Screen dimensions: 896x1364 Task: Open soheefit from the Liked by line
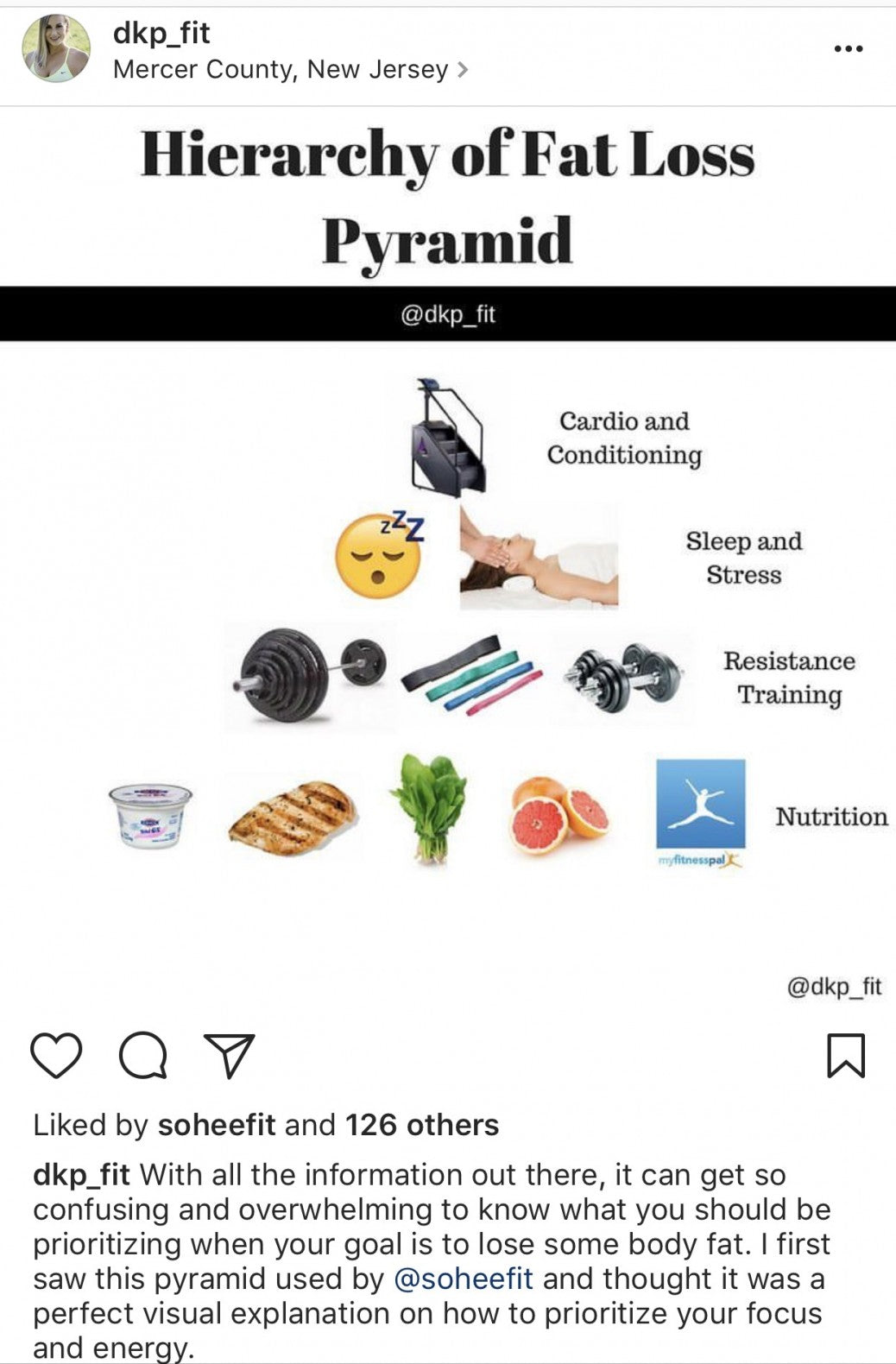216,1125
